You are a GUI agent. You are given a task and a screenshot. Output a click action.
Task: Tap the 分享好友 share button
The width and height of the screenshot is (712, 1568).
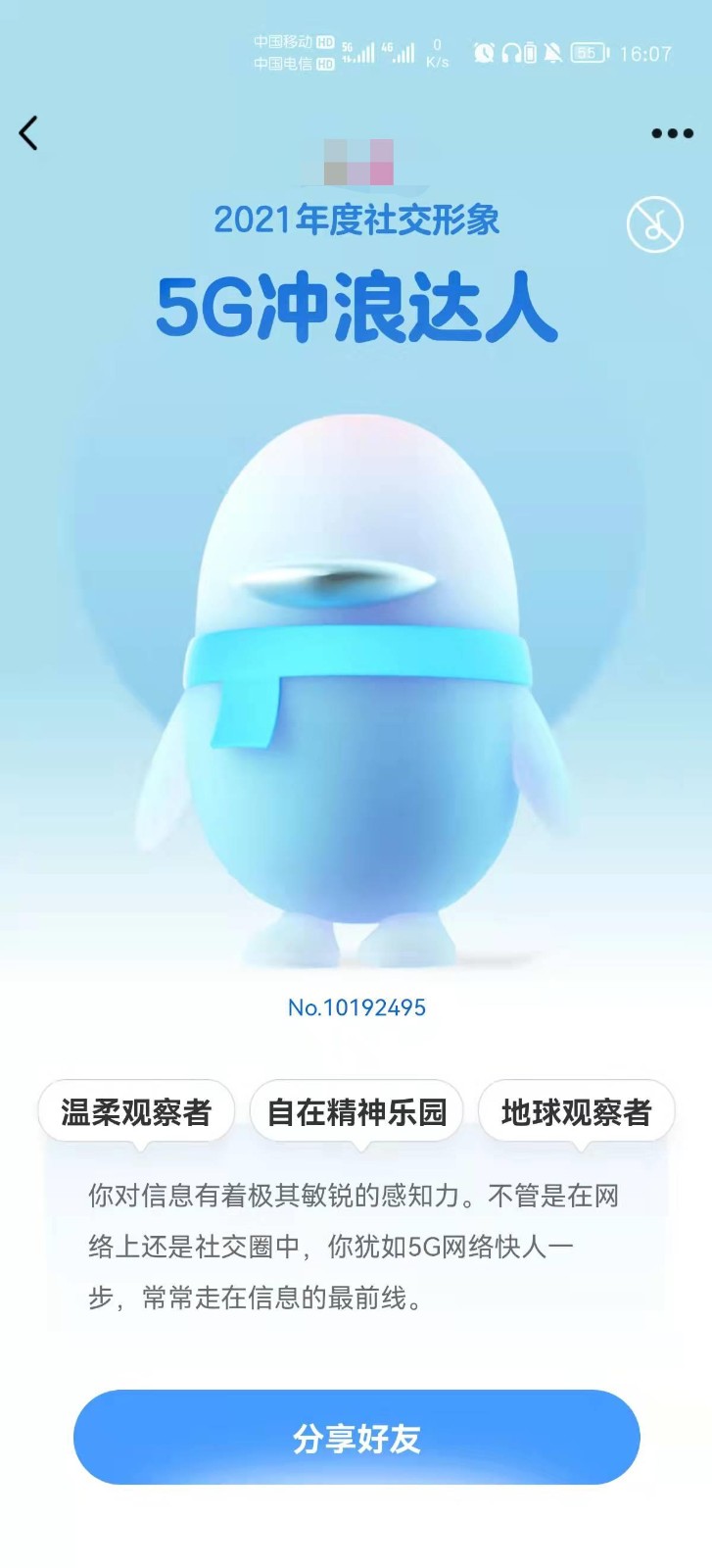356,1437
